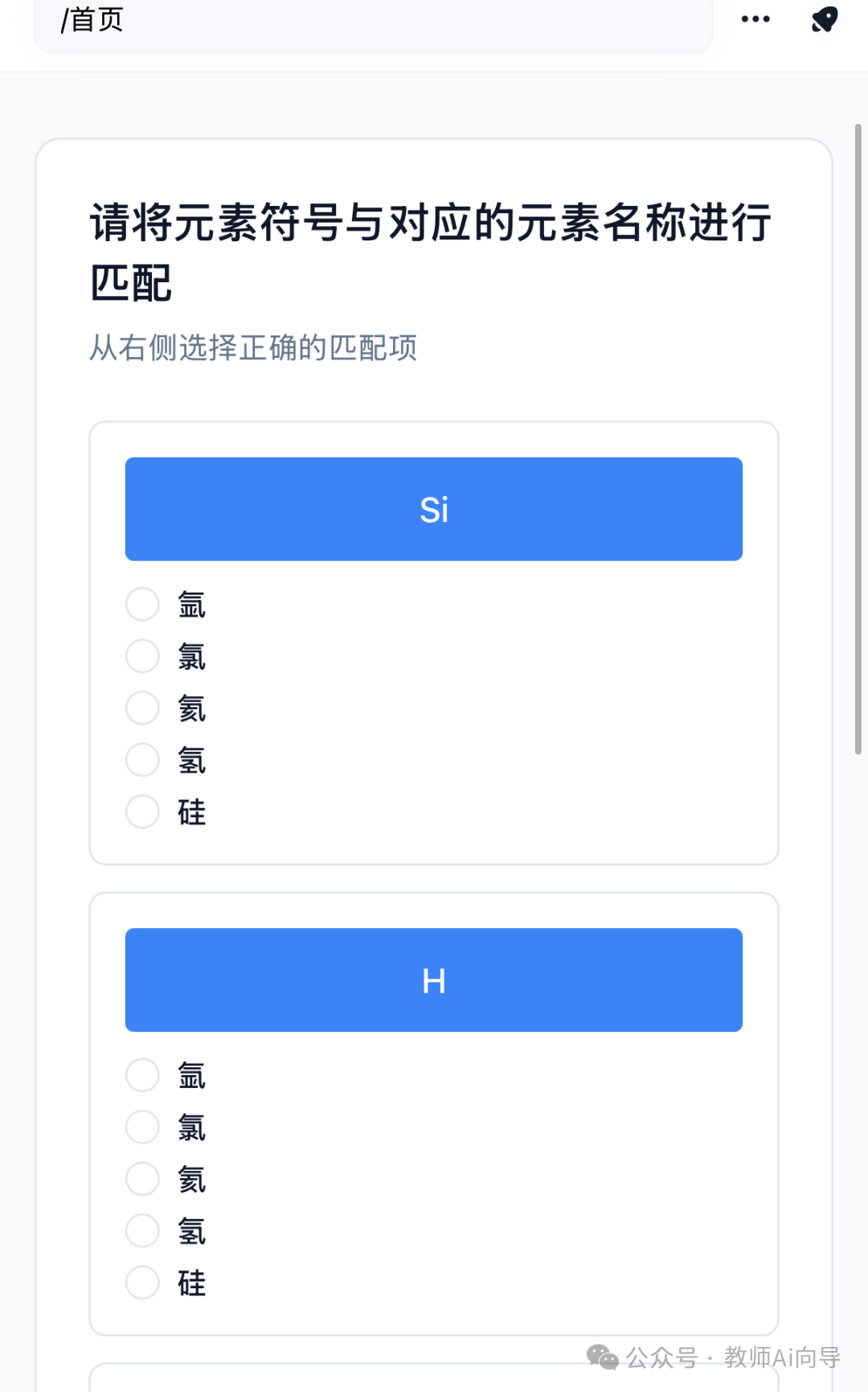Choose 氙 under the H question

(x=143, y=1076)
